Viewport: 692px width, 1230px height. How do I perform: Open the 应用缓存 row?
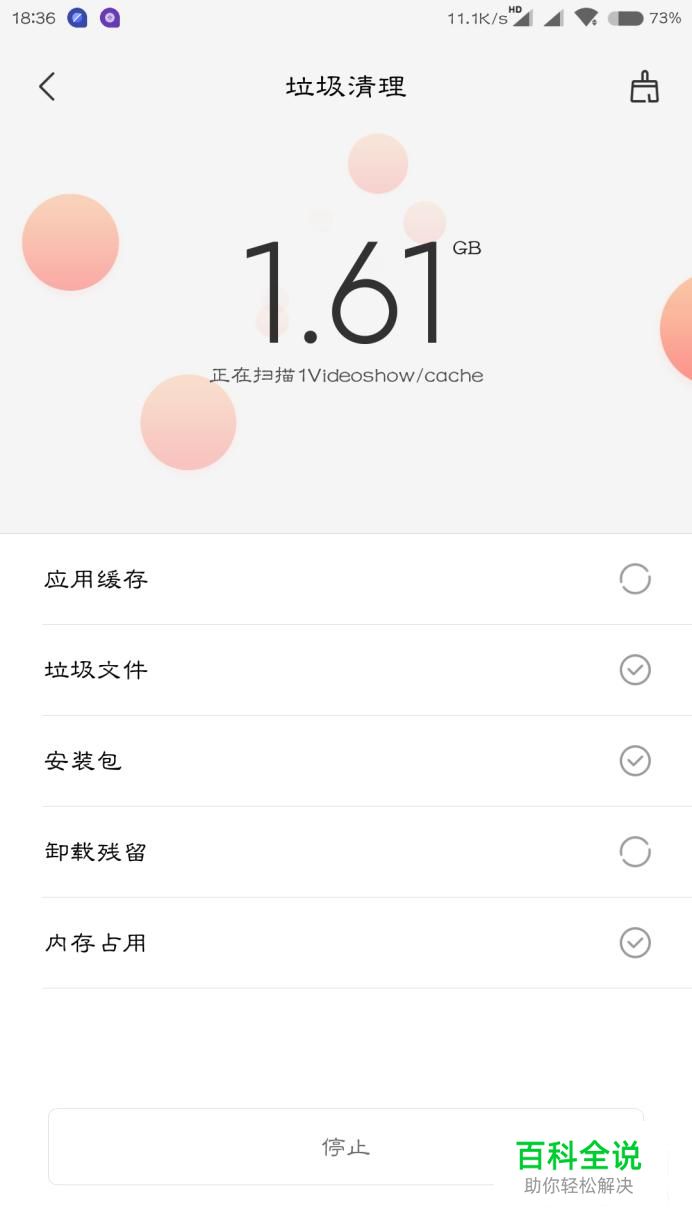346,580
